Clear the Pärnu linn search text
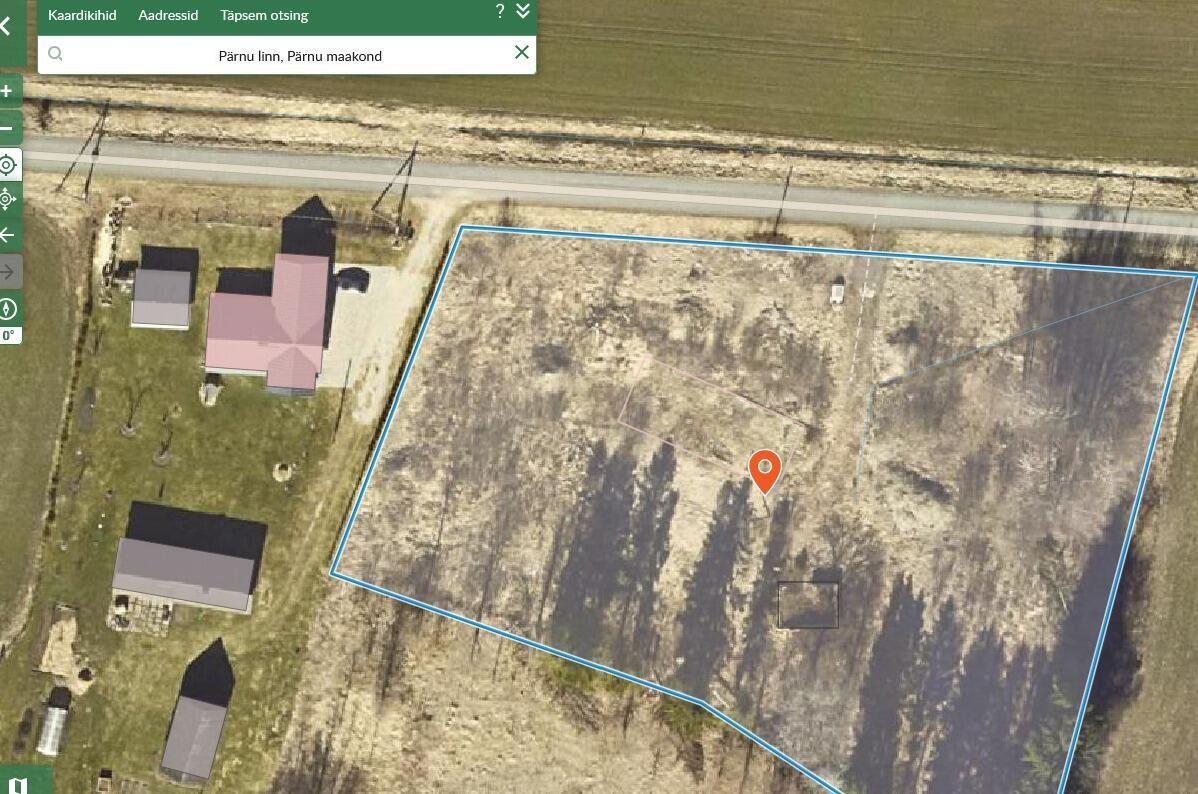1198x794 pixels. tap(521, 53)
